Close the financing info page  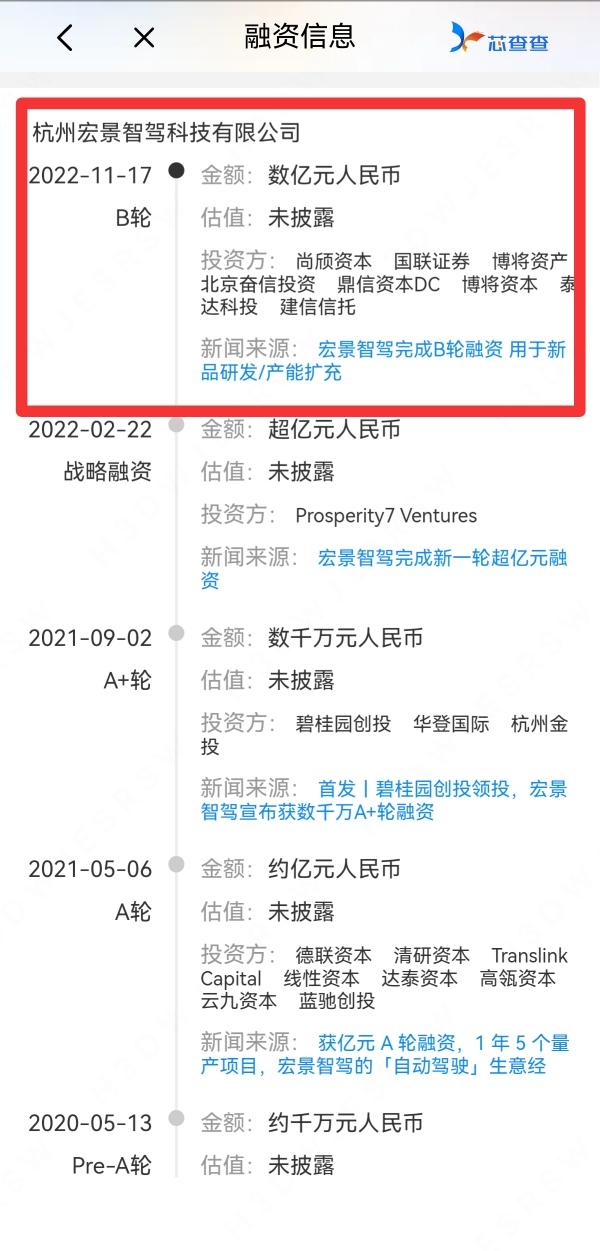(144, 38)
